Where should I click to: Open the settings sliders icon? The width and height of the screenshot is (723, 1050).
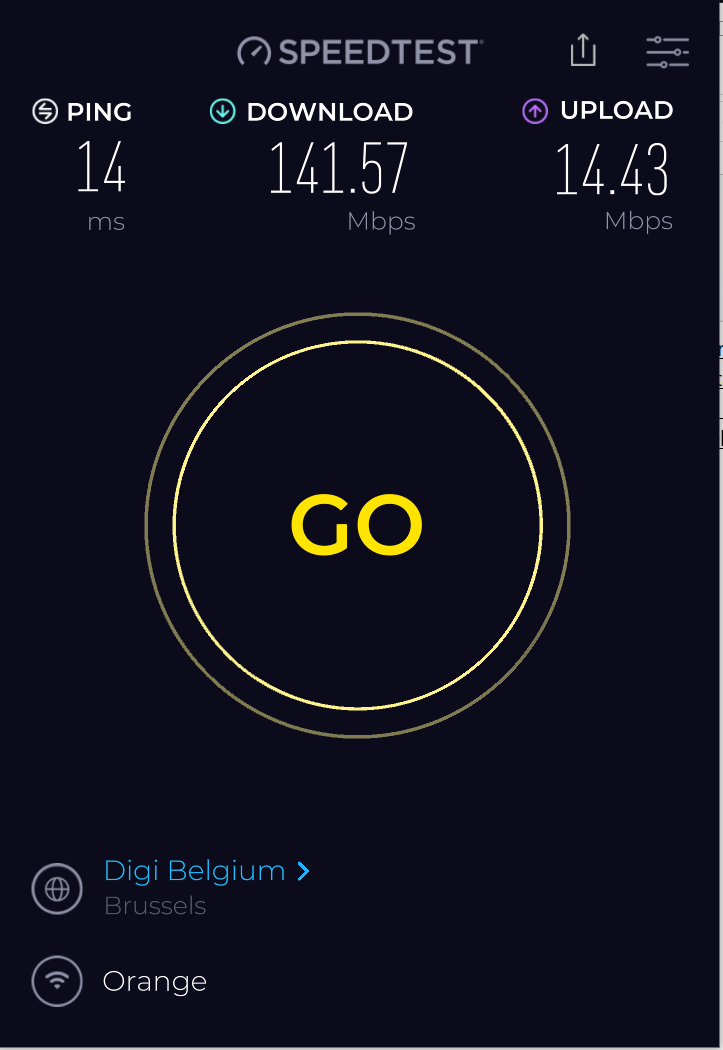pyautogui.click(x=667, y=51)
